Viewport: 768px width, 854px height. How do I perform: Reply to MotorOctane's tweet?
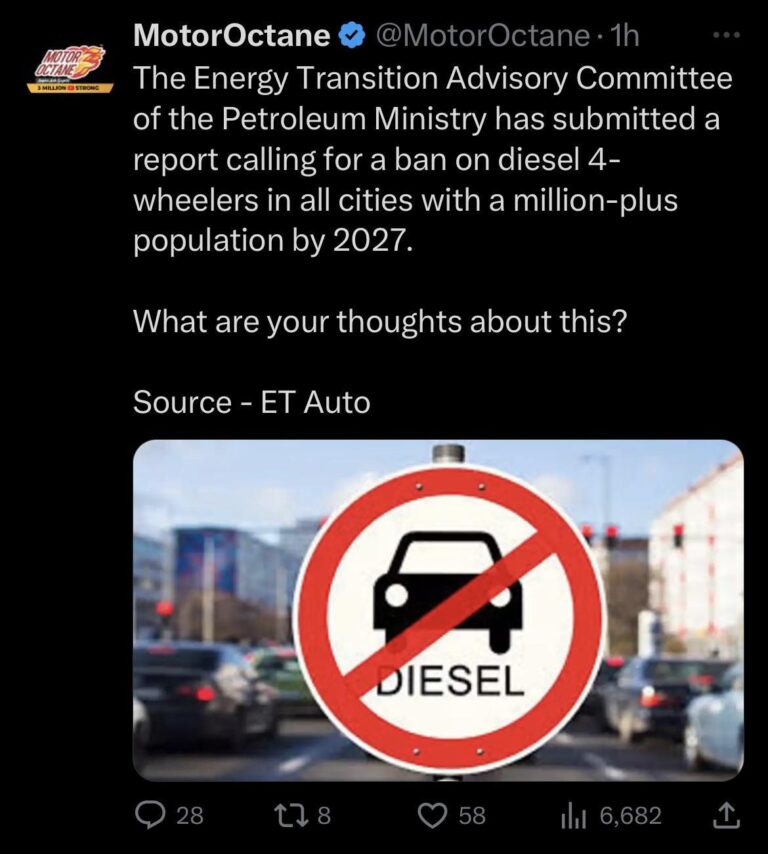(151, 816)
